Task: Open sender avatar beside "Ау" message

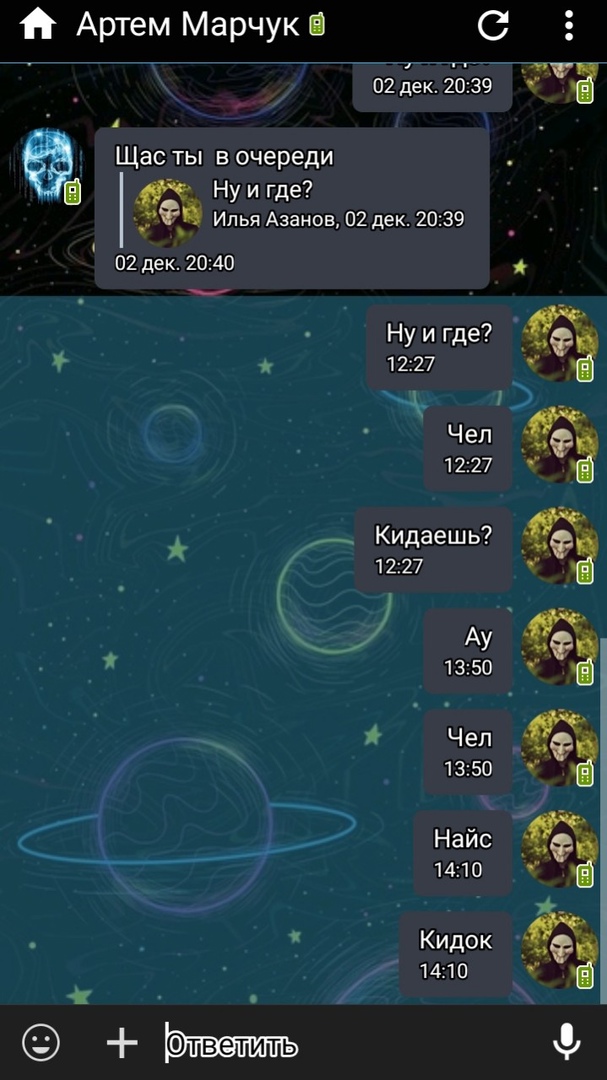Action: pyautogui.click(x=561, y=644)
